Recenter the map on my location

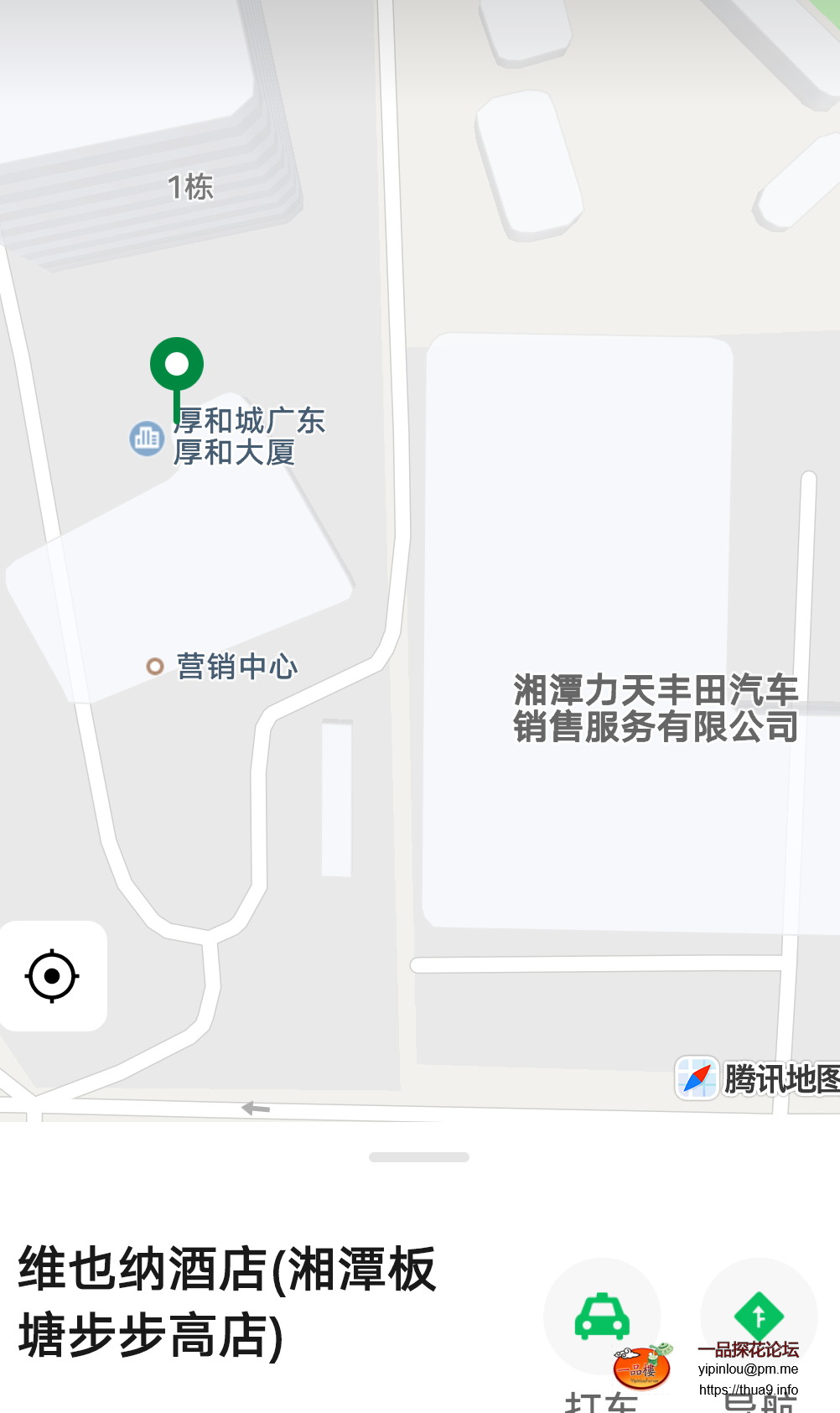click(53, 976)
